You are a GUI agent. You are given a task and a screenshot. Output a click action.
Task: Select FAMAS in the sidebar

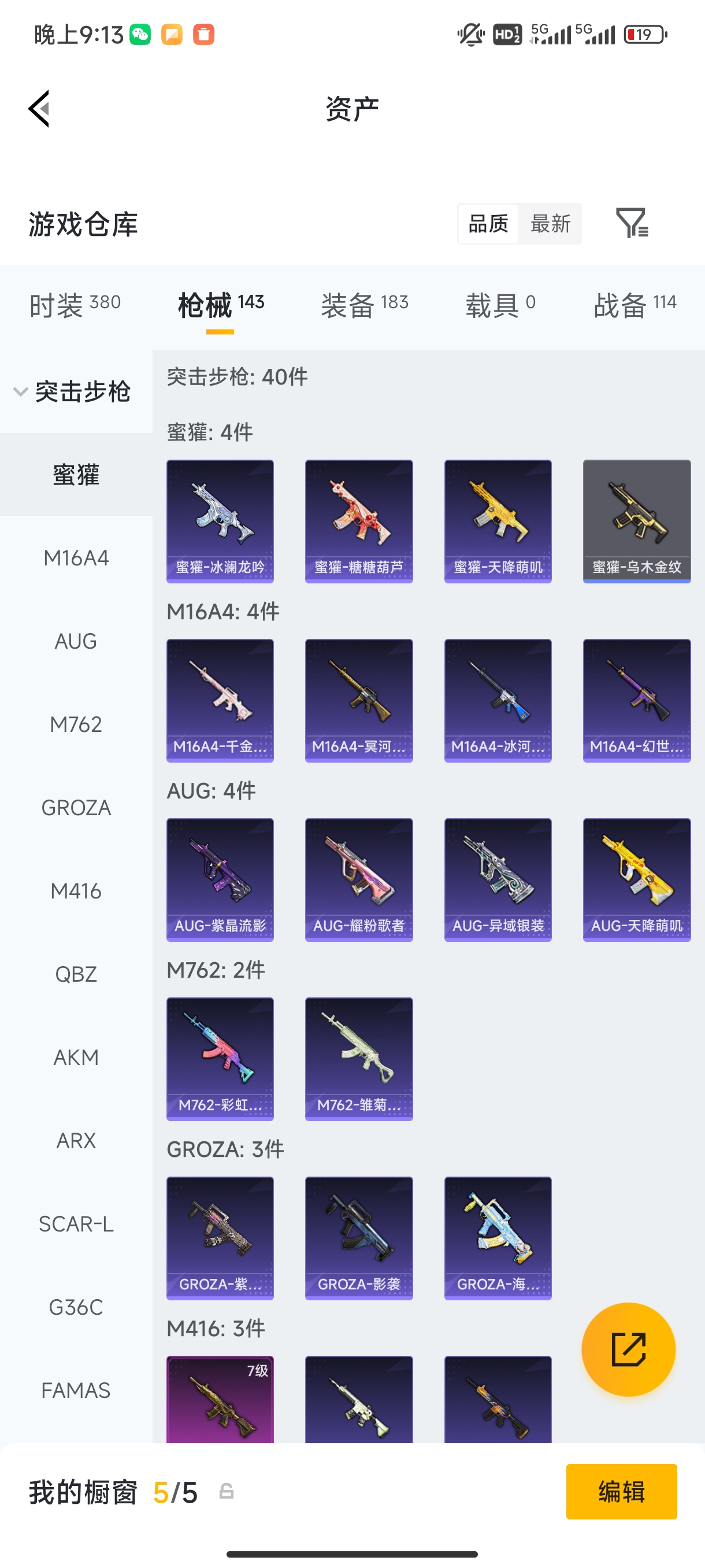point(76,1391)
